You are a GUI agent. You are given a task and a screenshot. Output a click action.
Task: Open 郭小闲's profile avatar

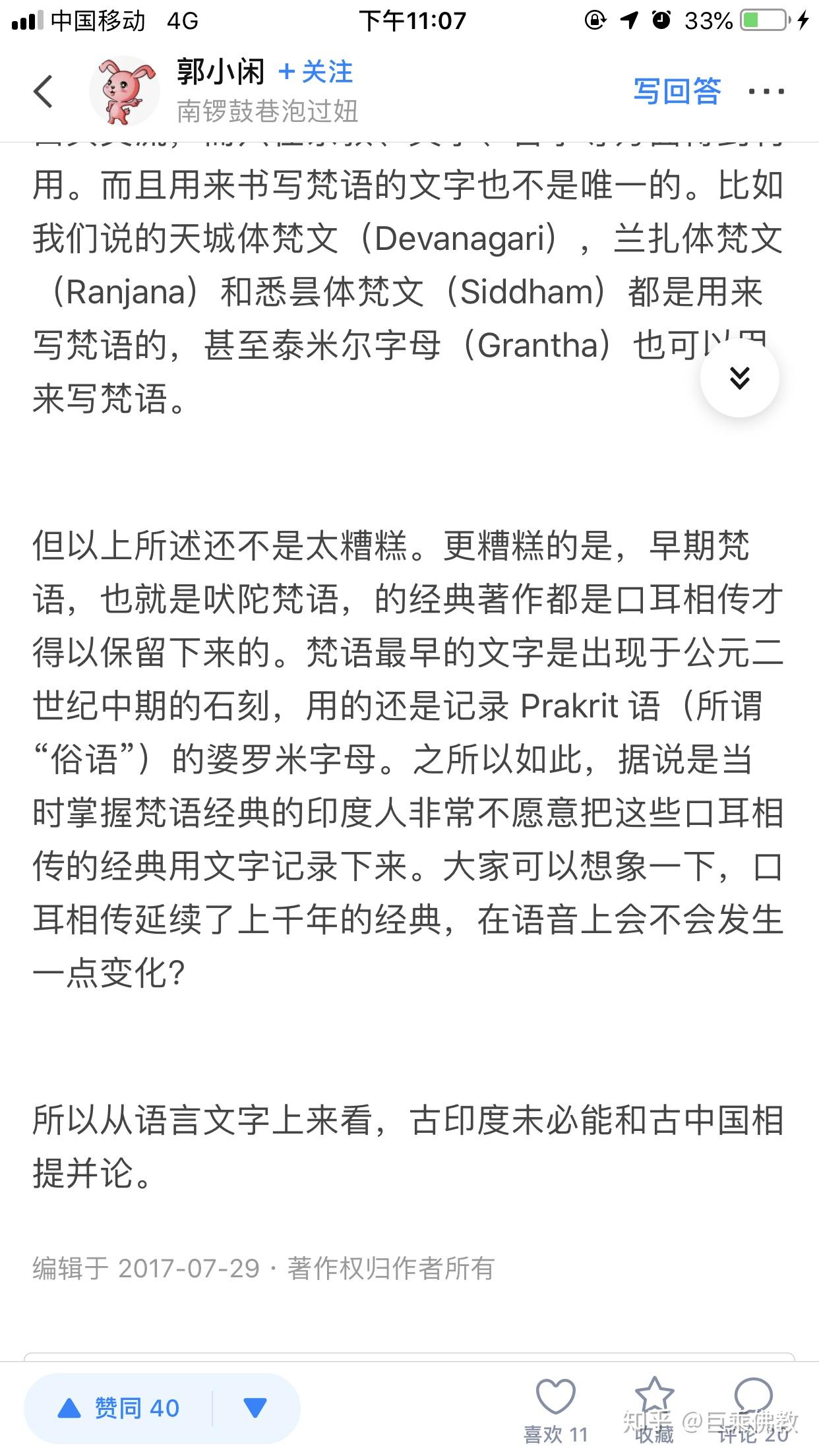pyautogui.click(x=125, y=91)
